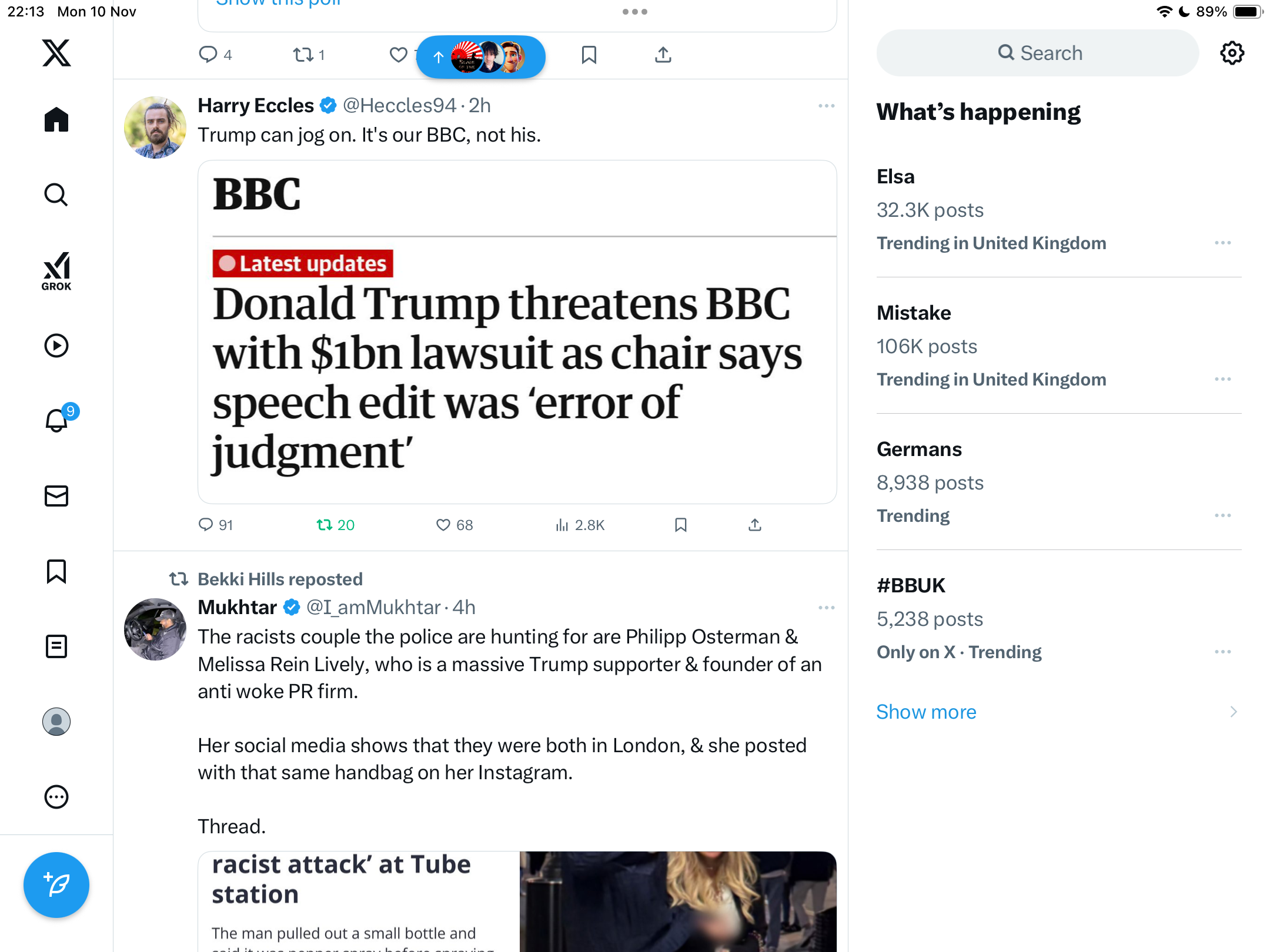Open the BBC headline image
Viewport: 1270px width, 952px height.
[x=517, y=332]
